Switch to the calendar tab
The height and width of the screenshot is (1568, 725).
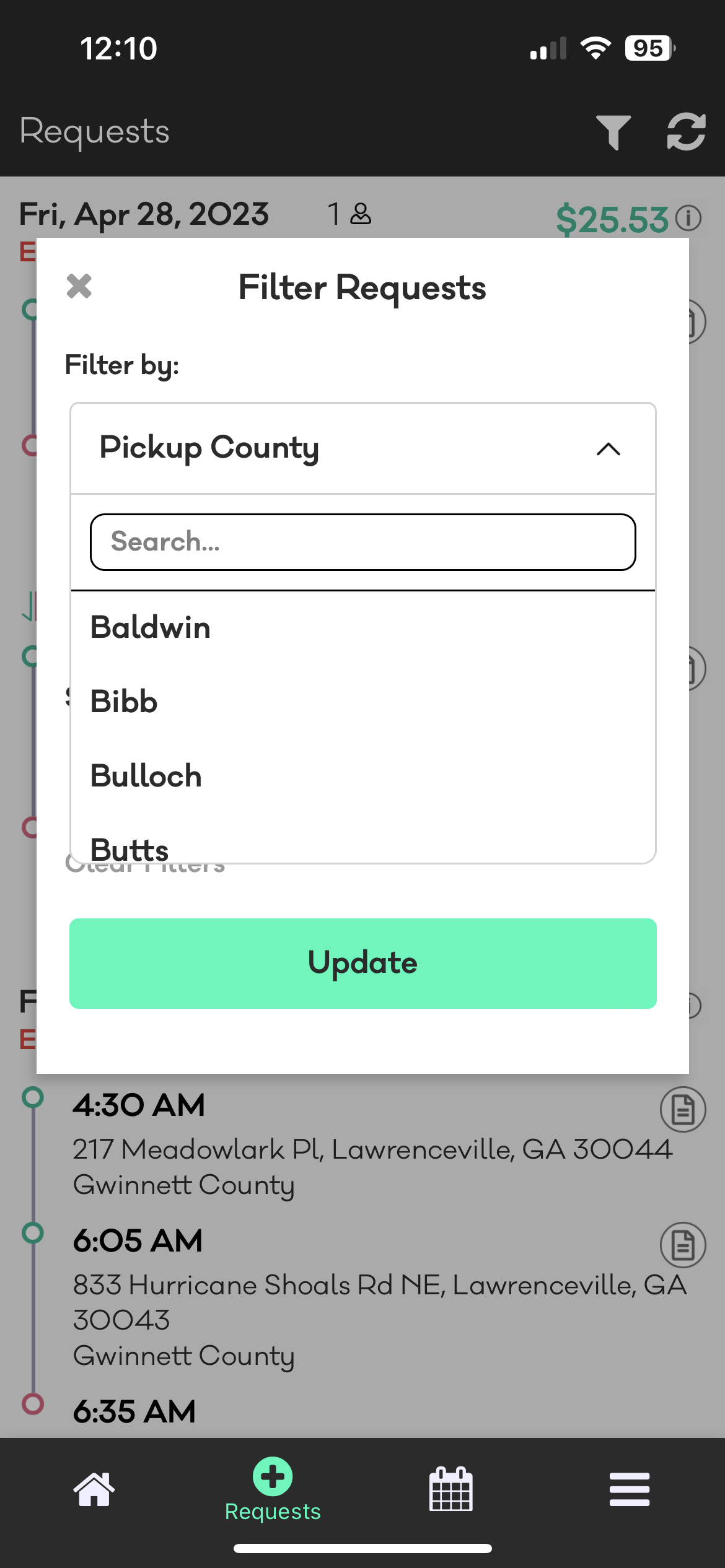point(451,1489)
